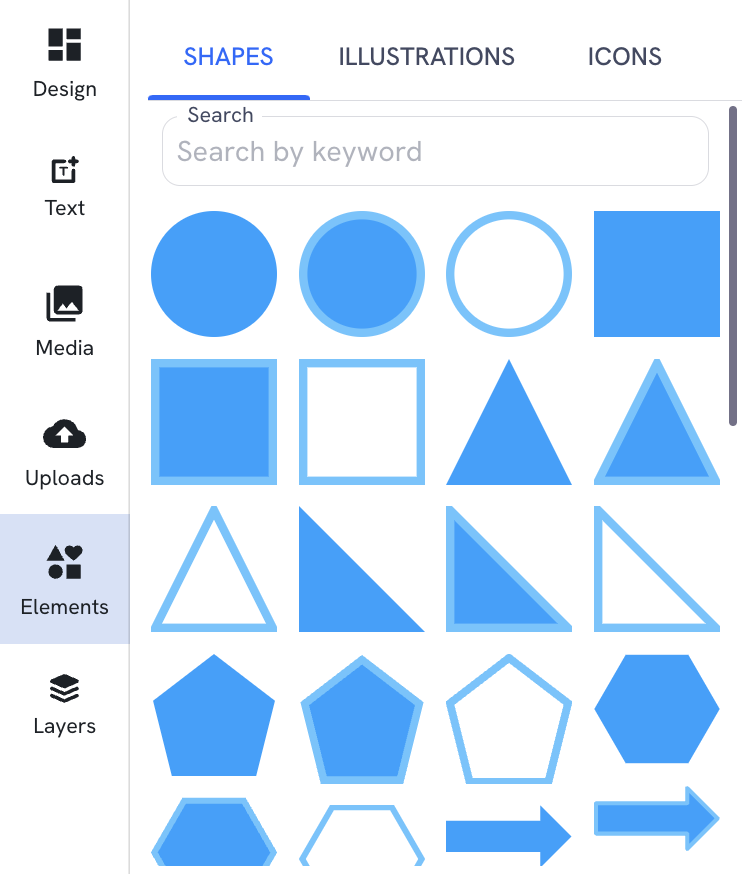Viewport: 750px width, 874px height.
Task: Open the Uploads panel
Action: pos(64,450)
